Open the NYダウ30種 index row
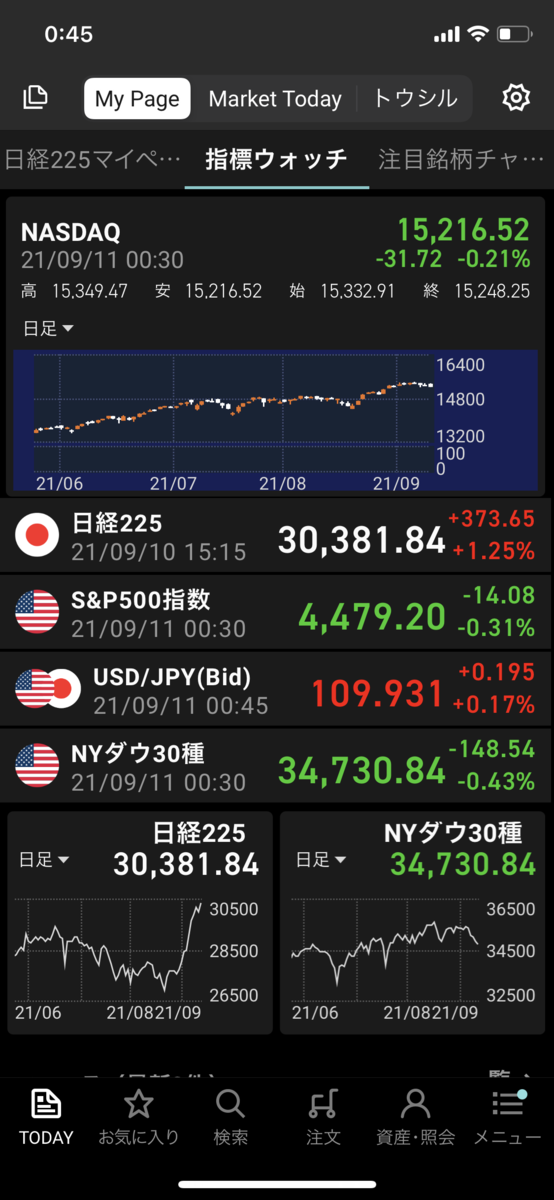This screenshot has width=554, height=1200. (276, 766)
